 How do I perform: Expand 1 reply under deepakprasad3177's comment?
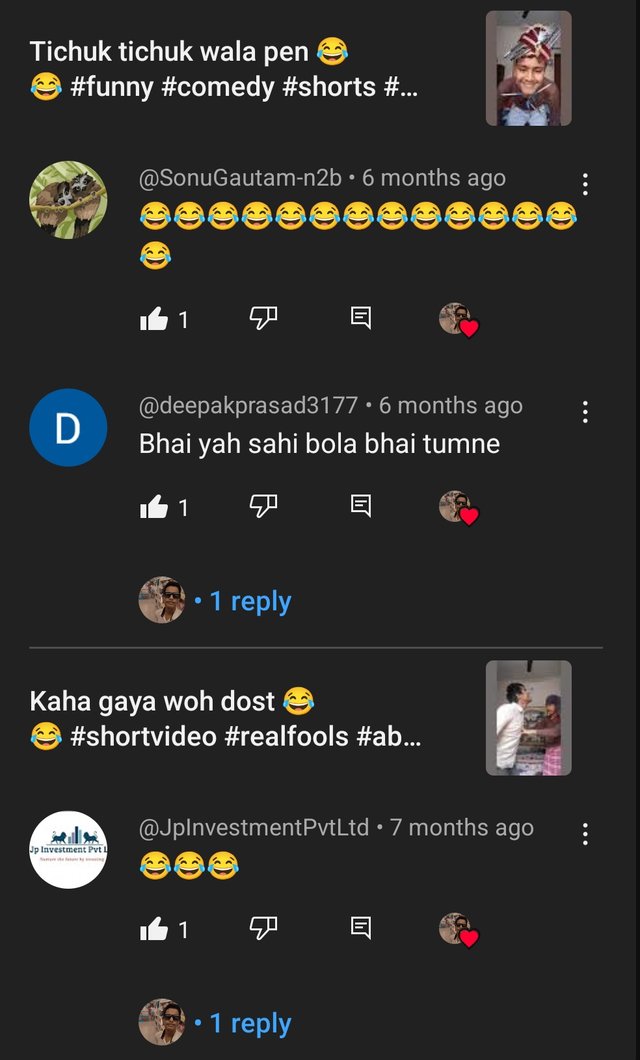[x=249, y=601]
